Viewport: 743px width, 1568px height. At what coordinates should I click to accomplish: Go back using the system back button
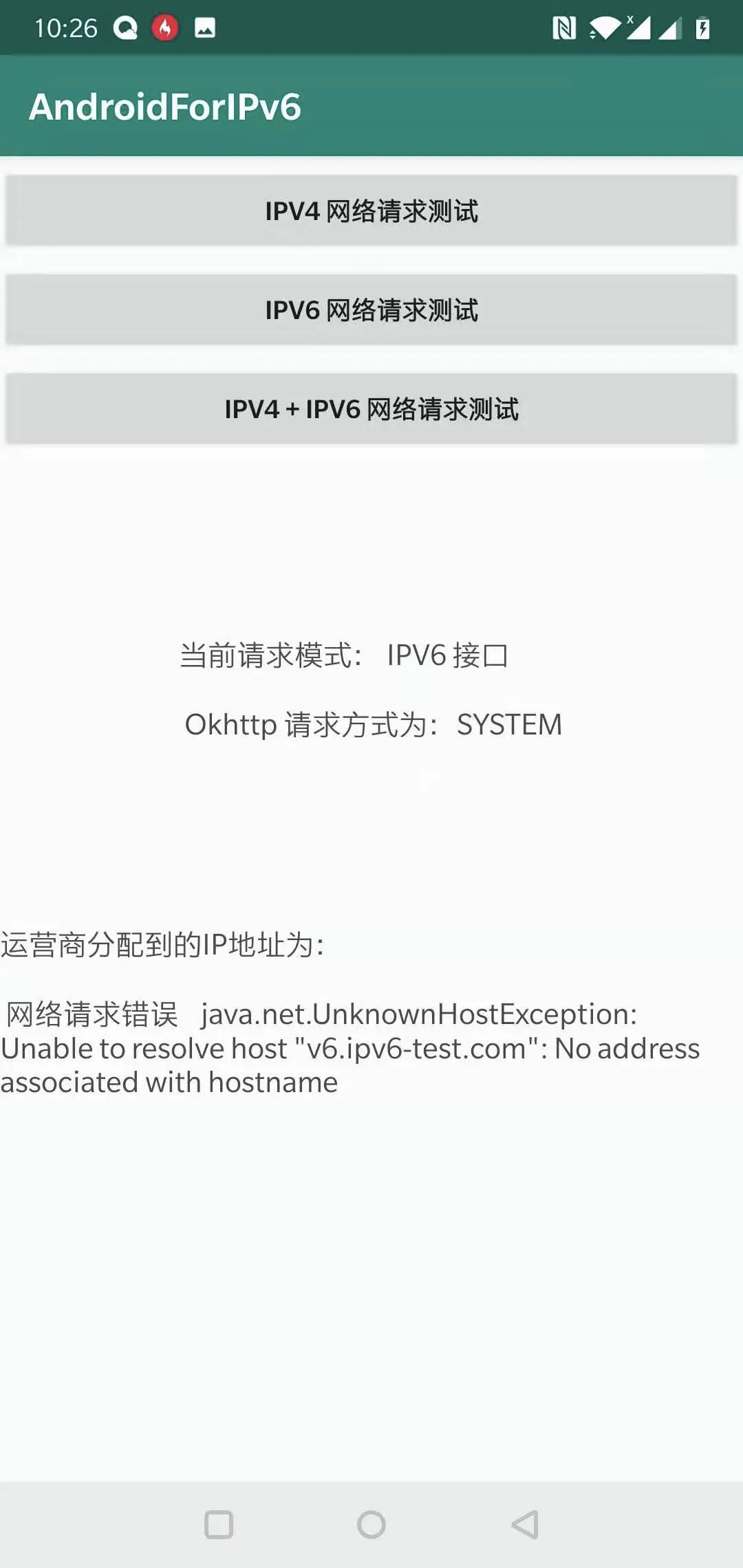point(525,1525)
